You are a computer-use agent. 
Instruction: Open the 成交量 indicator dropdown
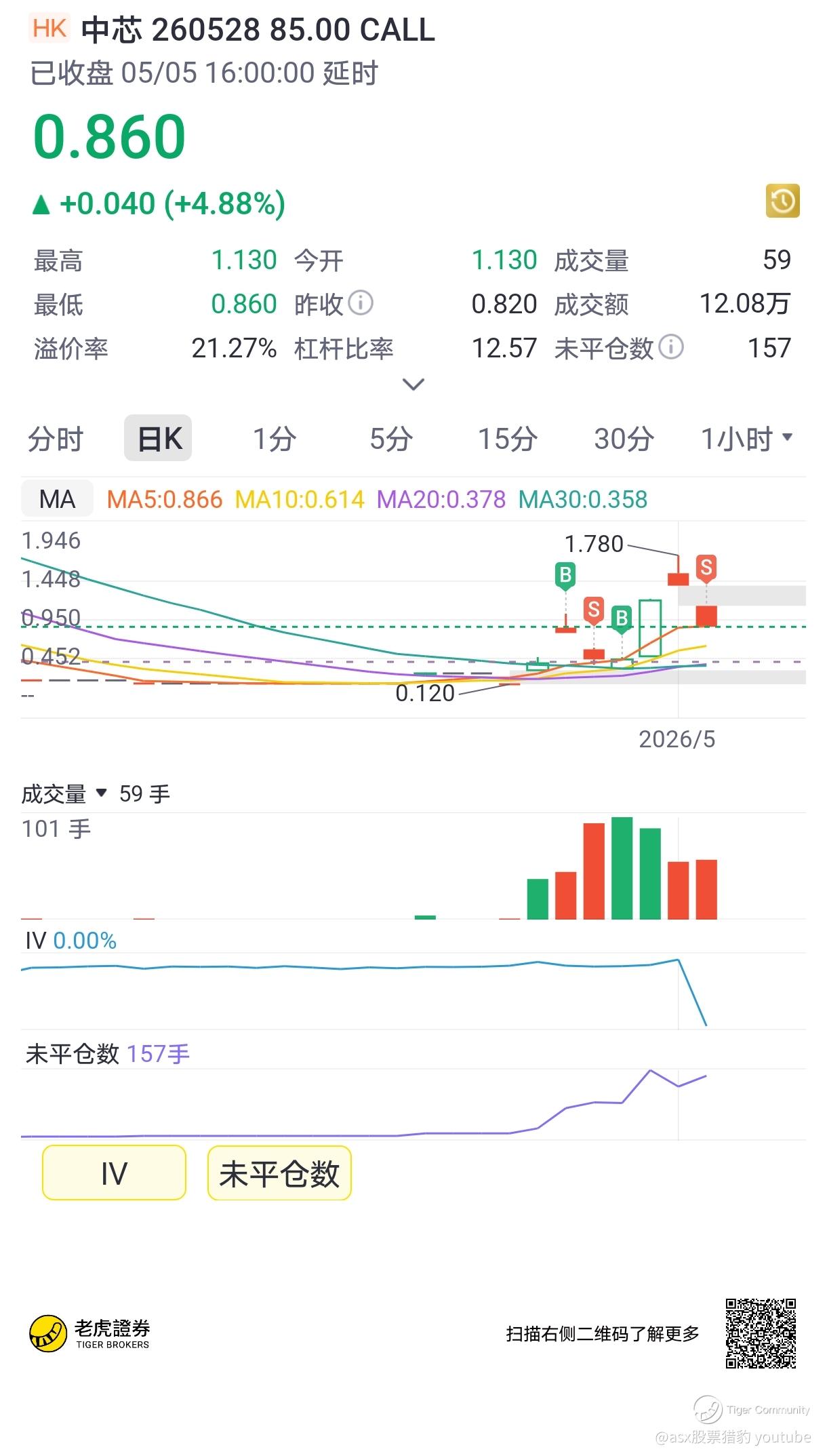(x=64, y=793)
